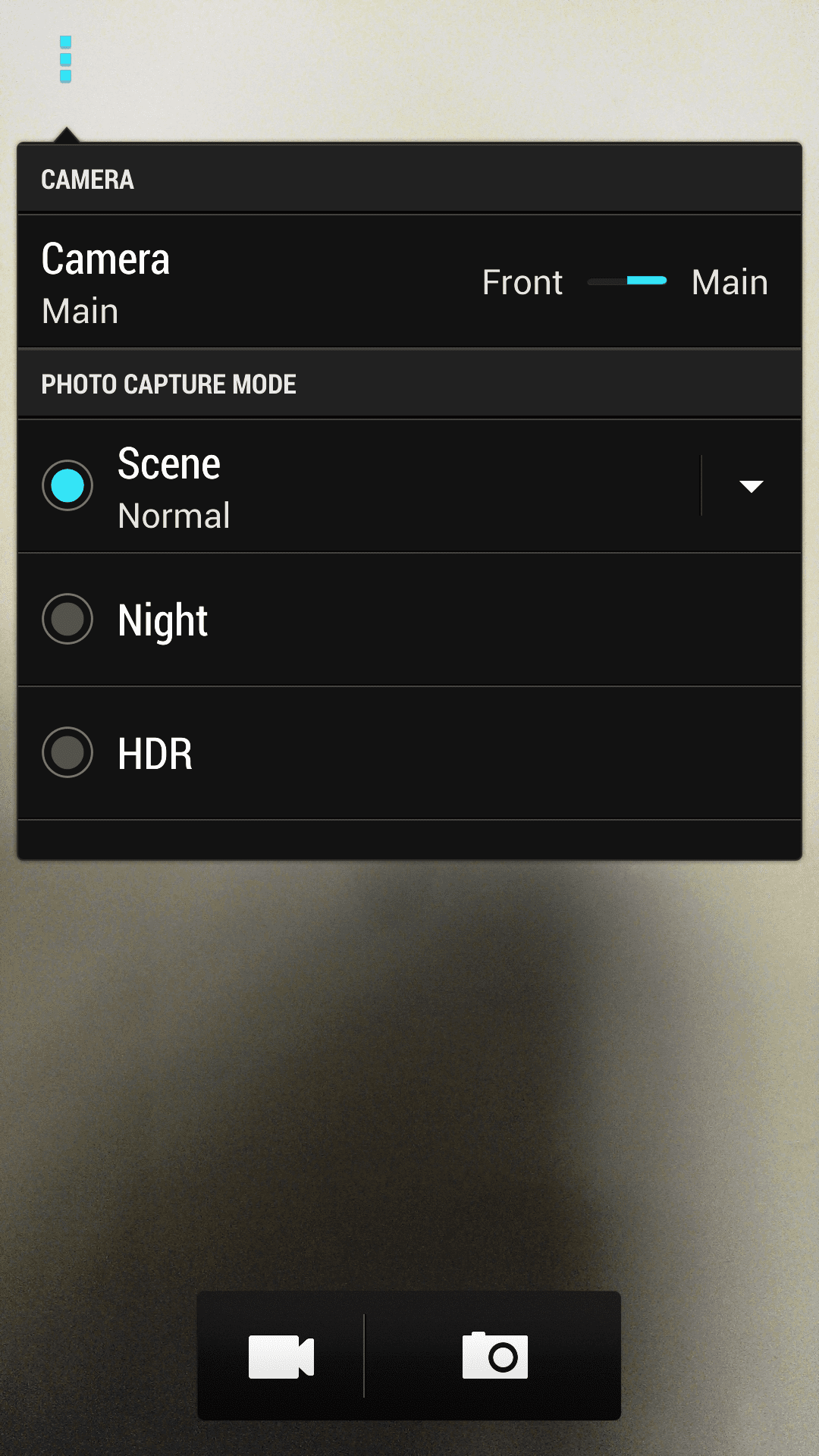This screenshot has height=1456, width=819.
Task: Start video recording with camcorder button
Action: coord(281,1356)
